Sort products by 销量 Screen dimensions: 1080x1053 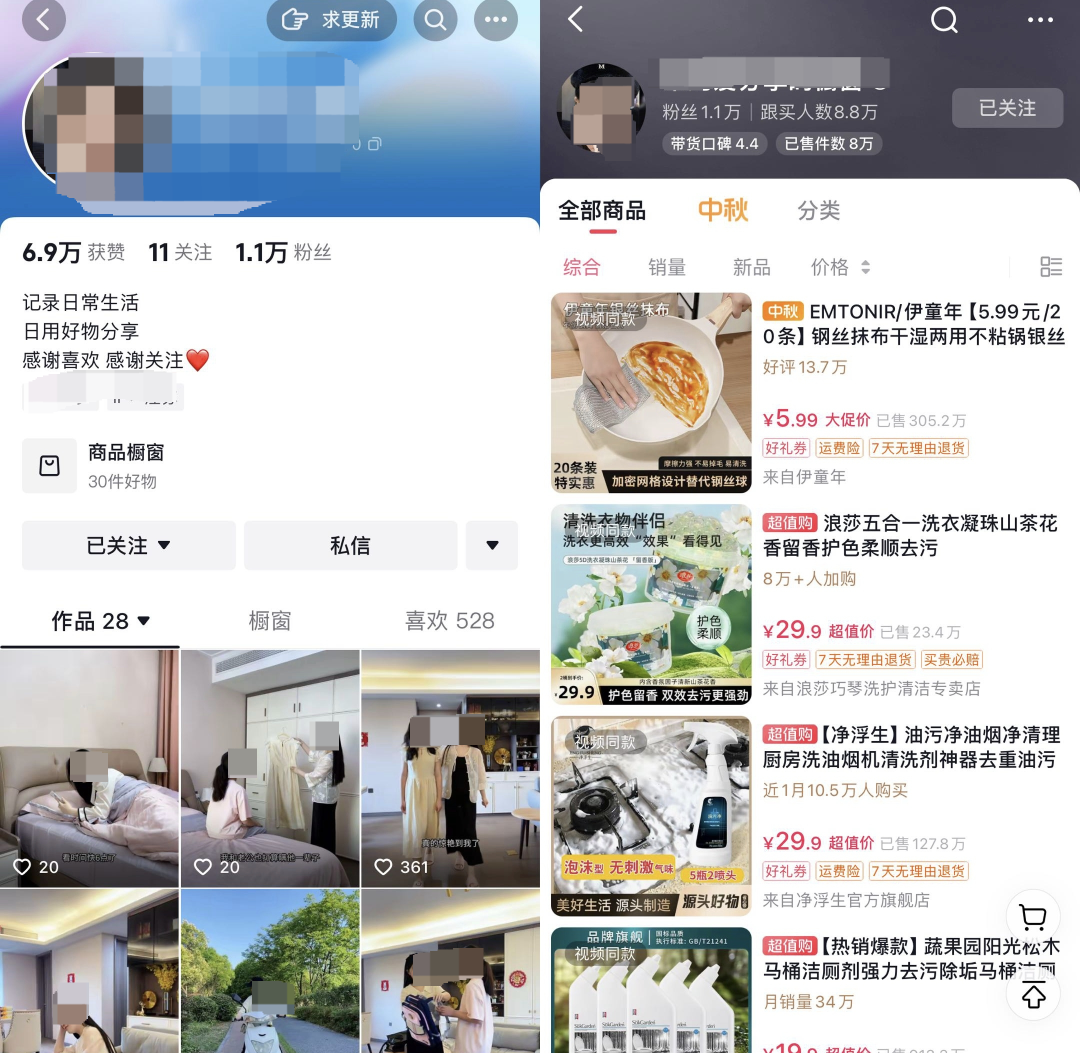tap(667, 267)
